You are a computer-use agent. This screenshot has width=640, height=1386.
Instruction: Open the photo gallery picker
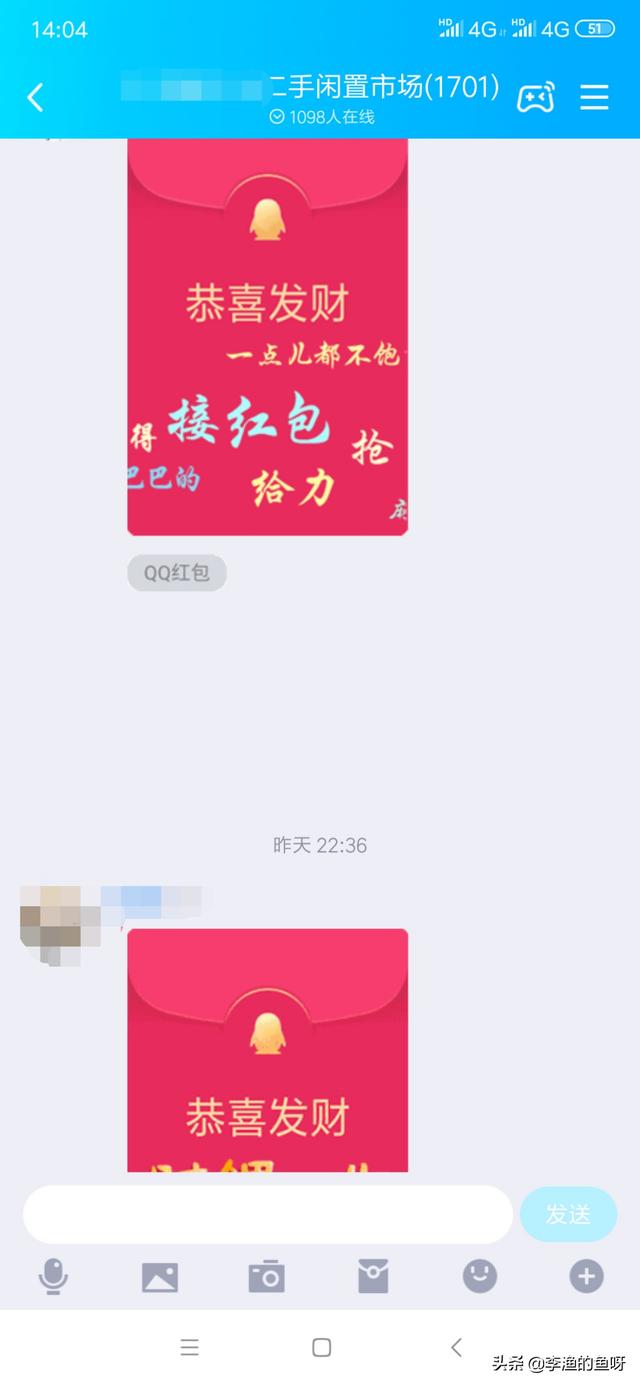(x=160, y=1277)
